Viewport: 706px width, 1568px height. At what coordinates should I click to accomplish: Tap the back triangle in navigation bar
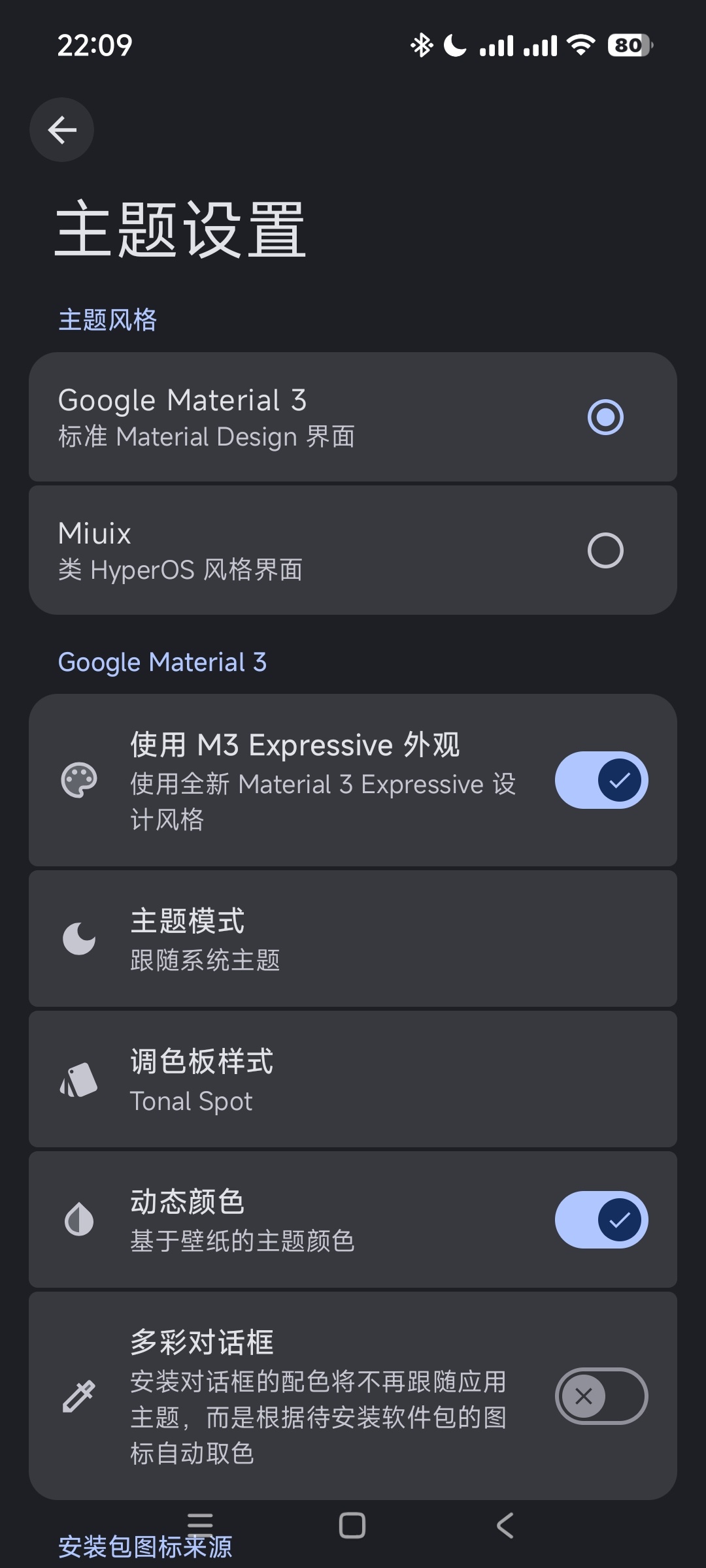point(504,1527)
